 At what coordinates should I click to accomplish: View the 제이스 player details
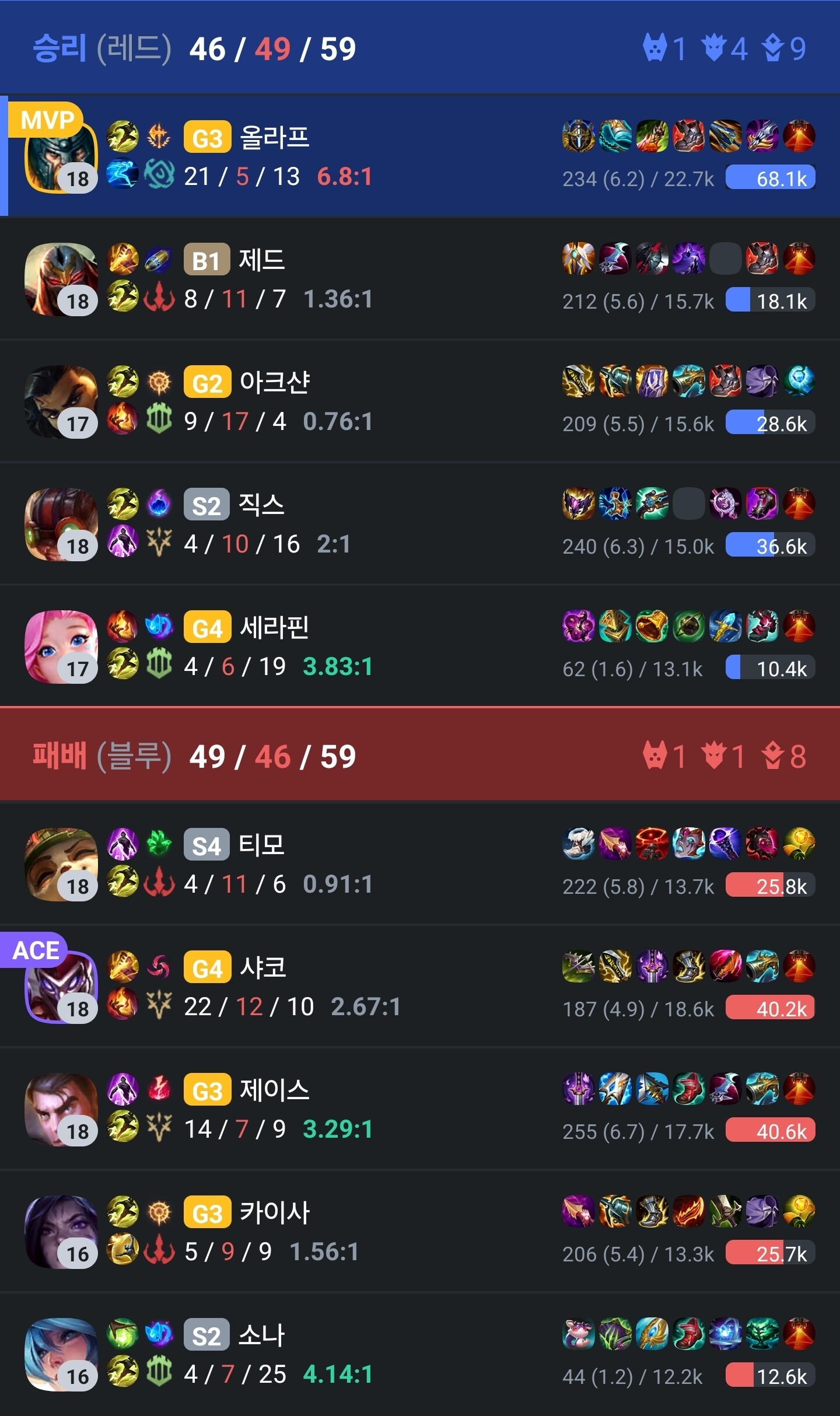(420, 1109)
